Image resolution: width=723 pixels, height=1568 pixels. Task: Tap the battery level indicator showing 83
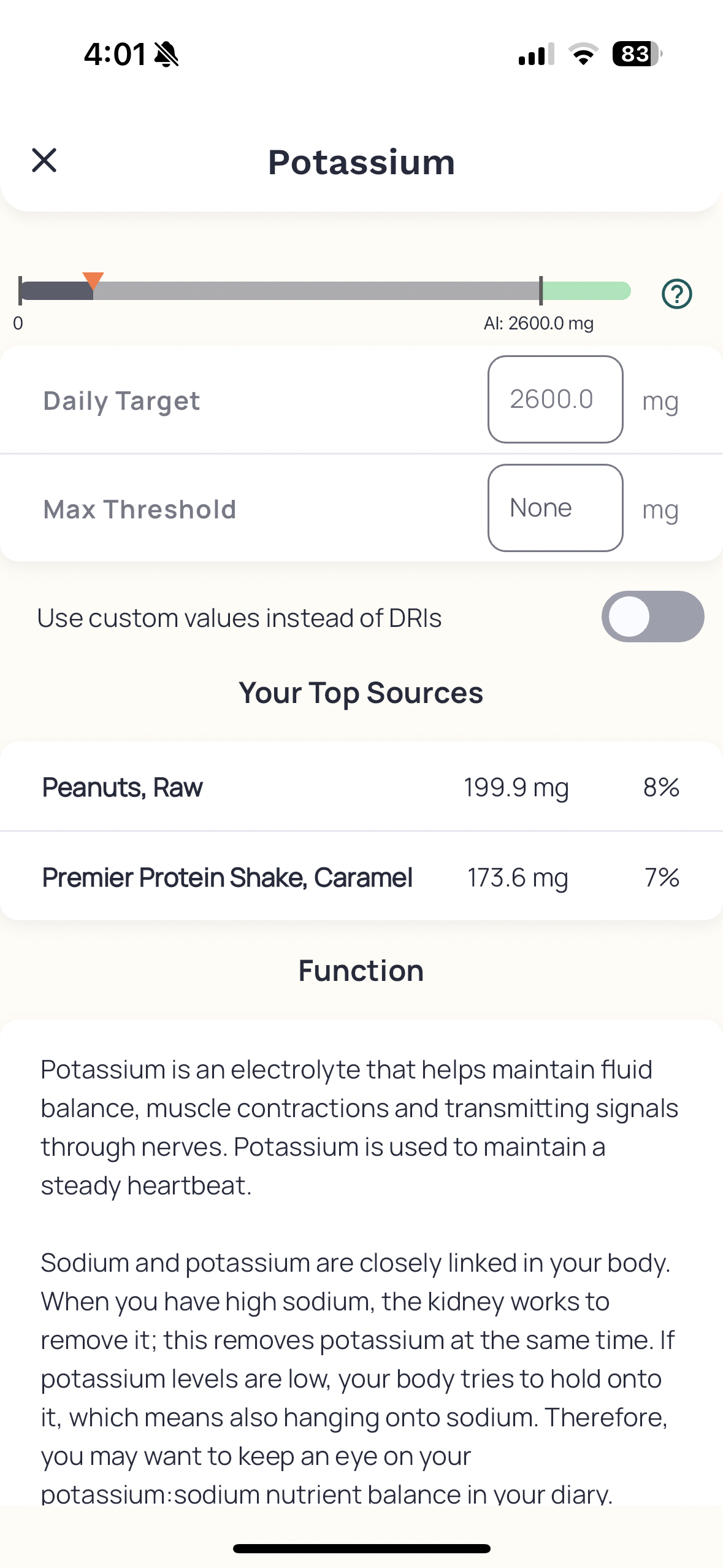point(633,55)
